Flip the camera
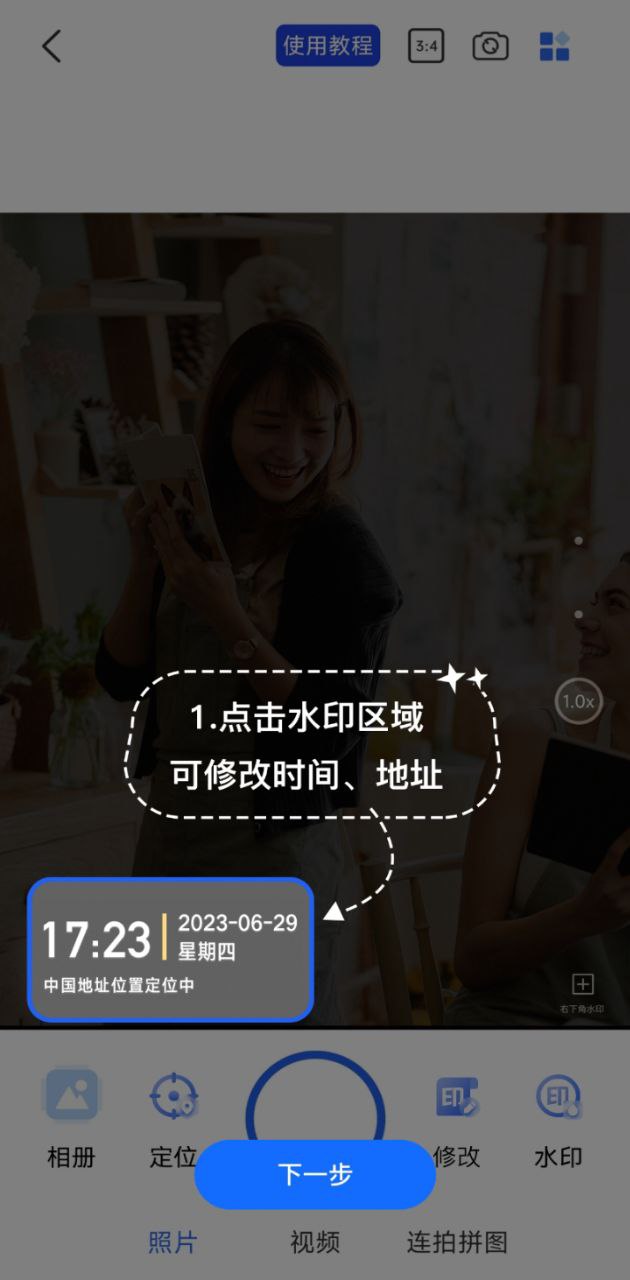Screen dimensions: 630x1280 coord(490,46)
